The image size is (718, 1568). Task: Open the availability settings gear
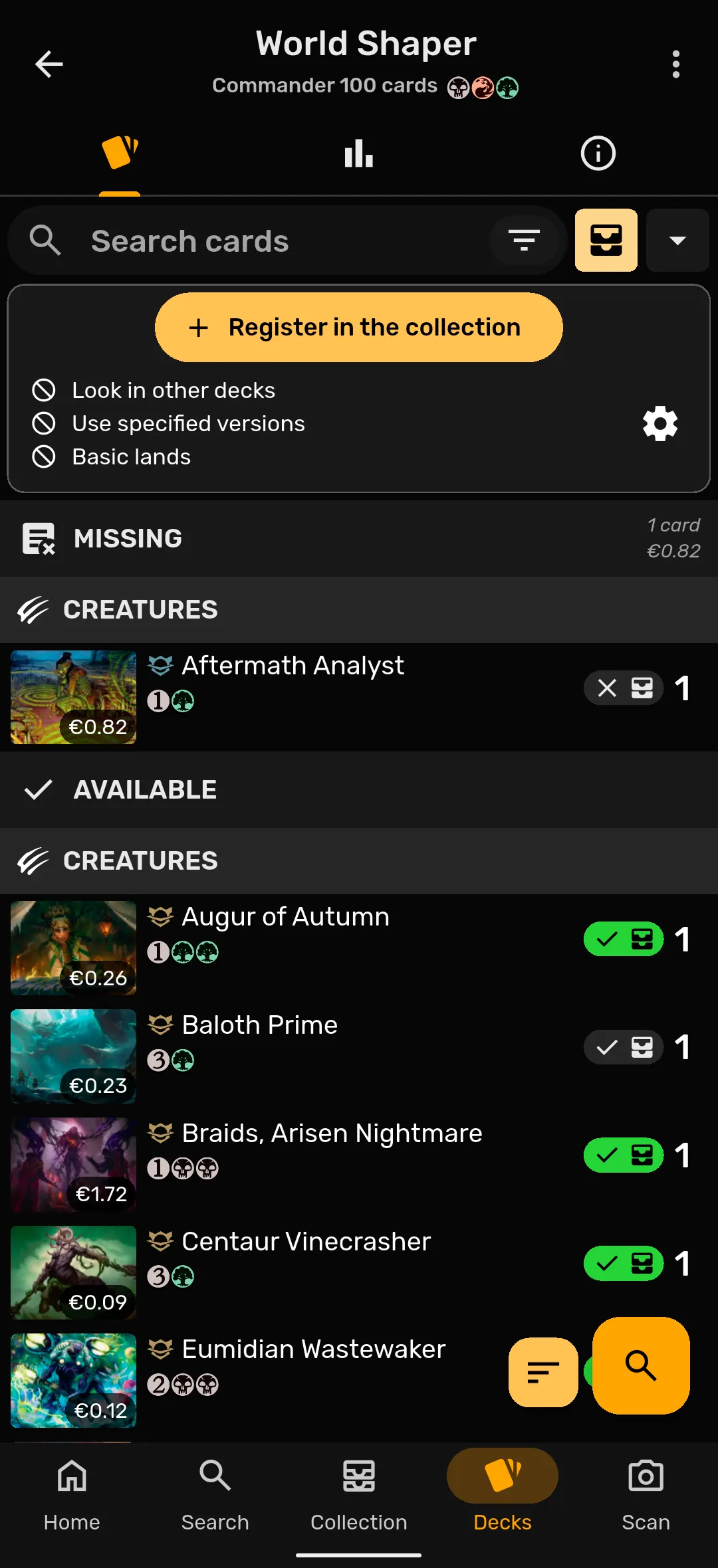659,423
